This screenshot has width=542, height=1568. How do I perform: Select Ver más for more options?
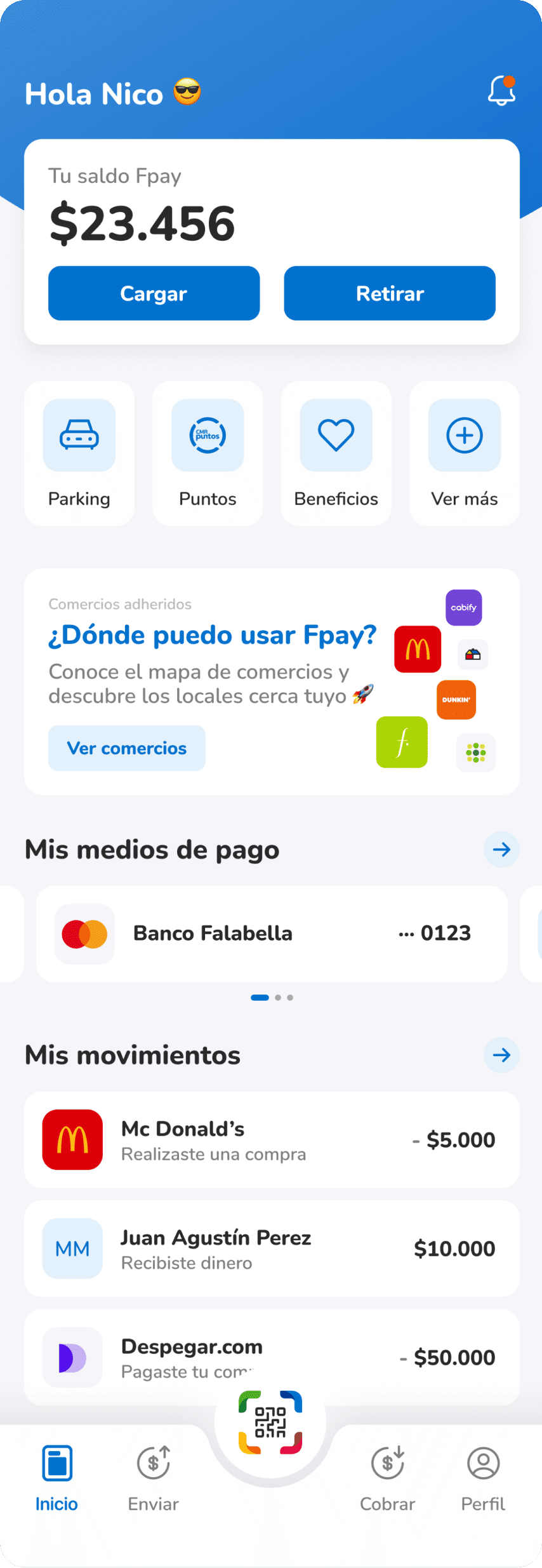click(464, 453)
